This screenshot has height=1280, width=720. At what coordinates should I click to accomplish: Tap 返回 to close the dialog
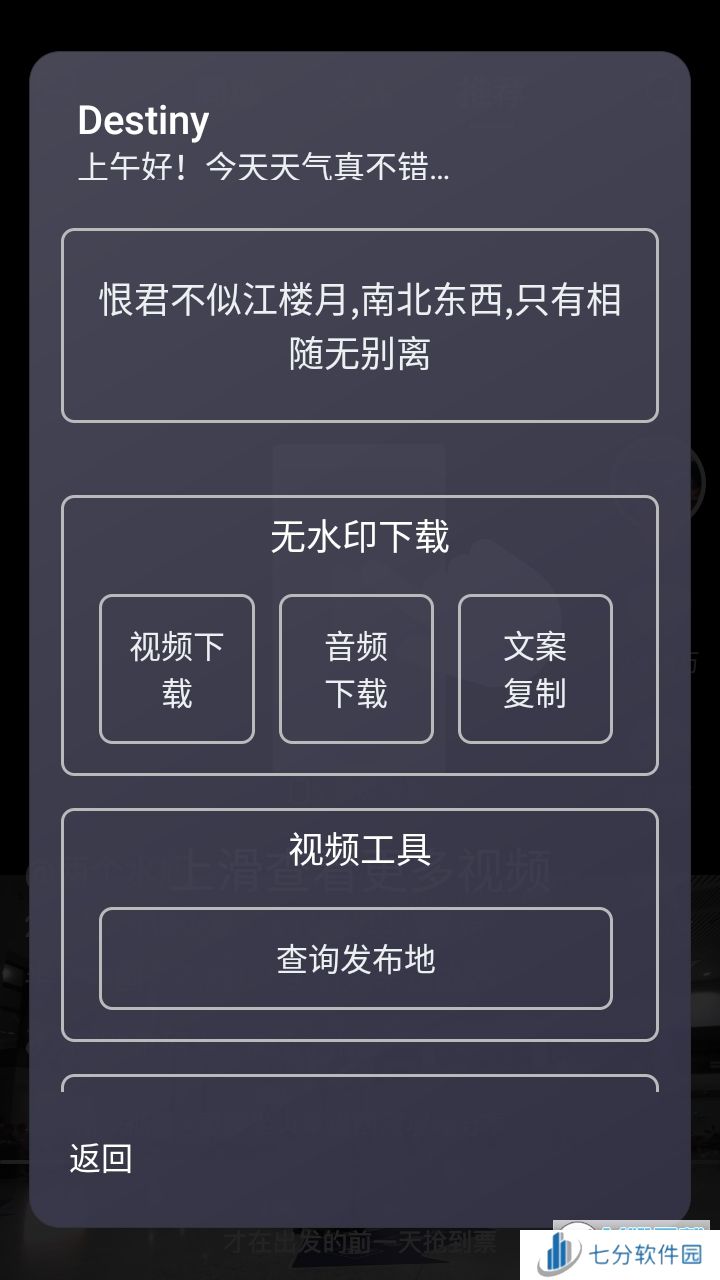101,1158
